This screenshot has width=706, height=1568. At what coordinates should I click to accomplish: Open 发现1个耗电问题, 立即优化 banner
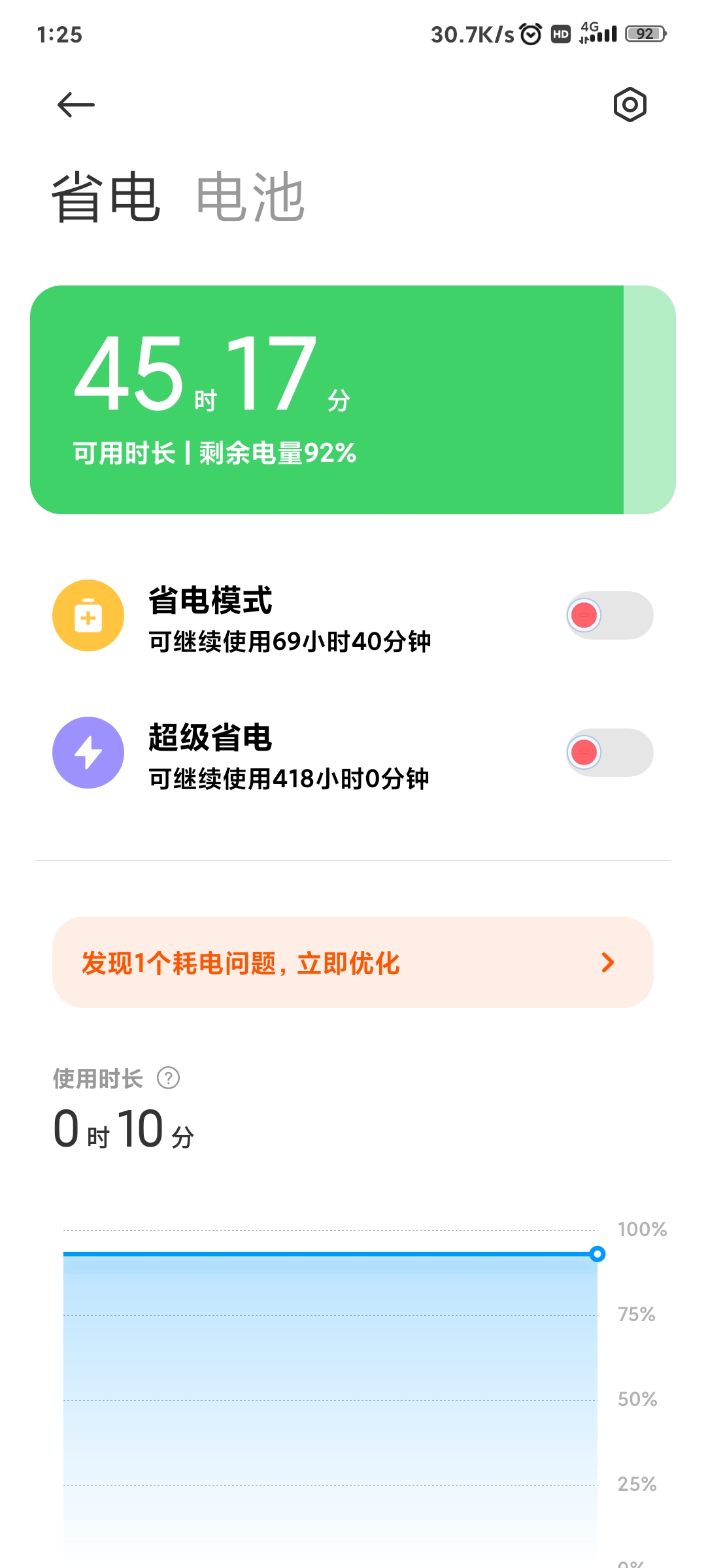(x=353, y=962)
